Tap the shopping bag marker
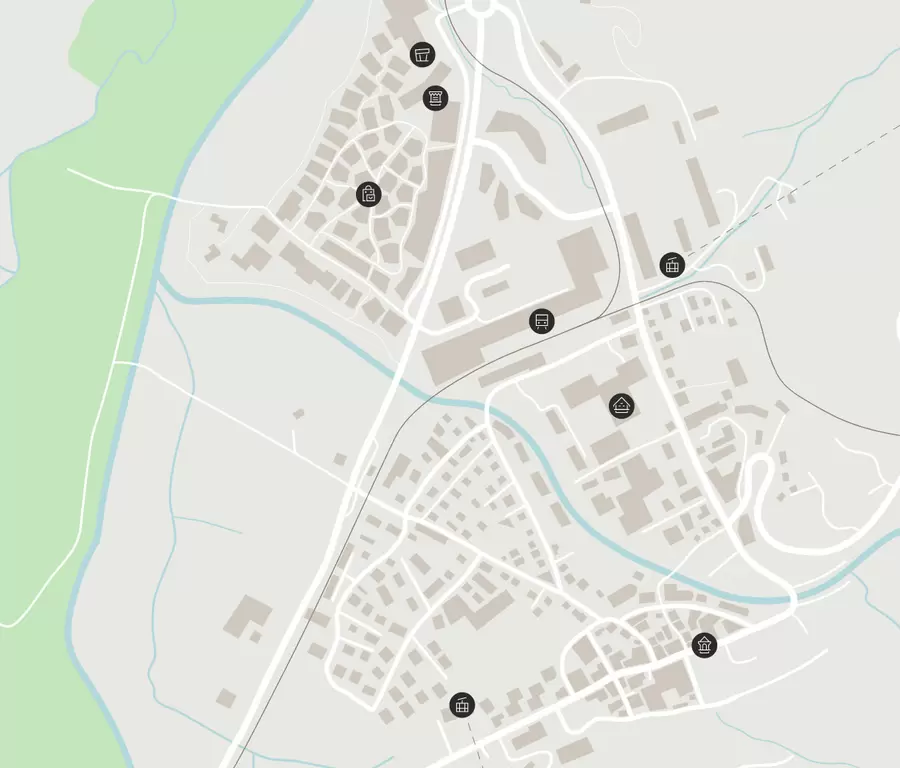 (x=369, y=194)
